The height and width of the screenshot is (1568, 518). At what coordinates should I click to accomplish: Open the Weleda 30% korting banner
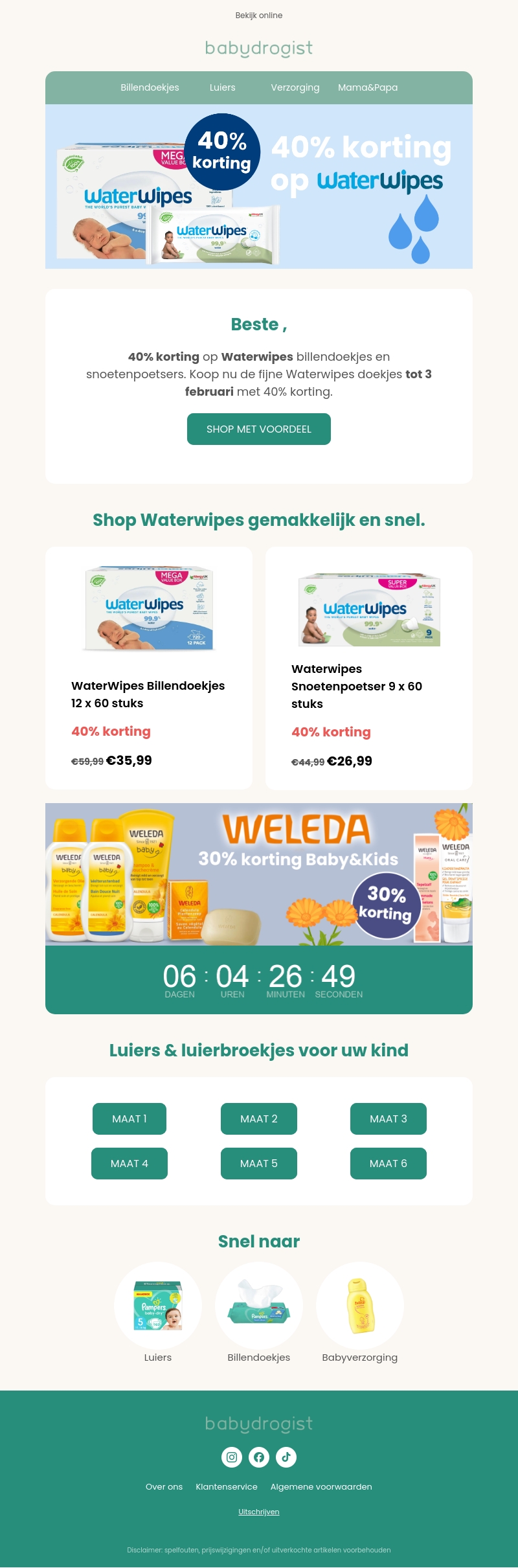coord(259,874)
